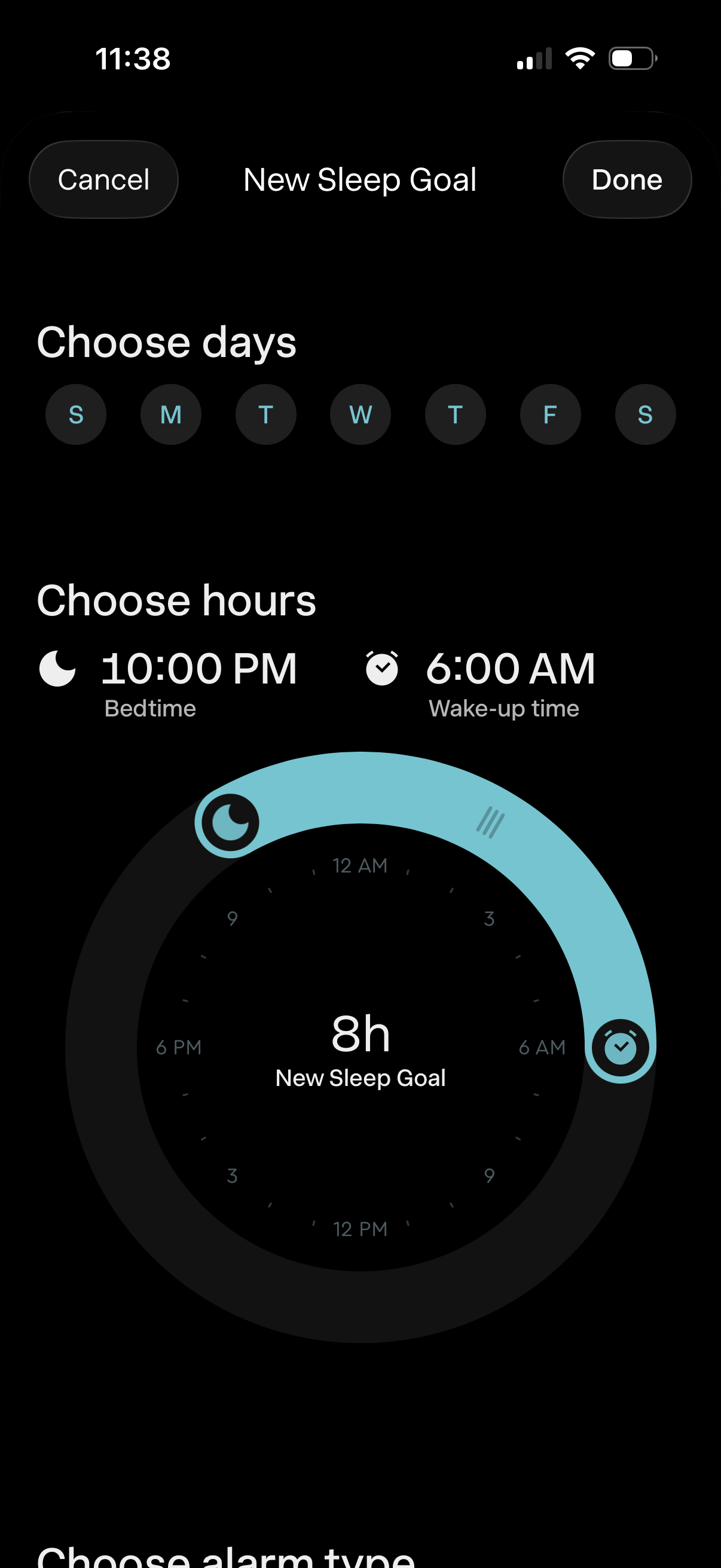721x1568 pixels.
Task: Select Thursday for the sleep goal
Action: [456, 414]
